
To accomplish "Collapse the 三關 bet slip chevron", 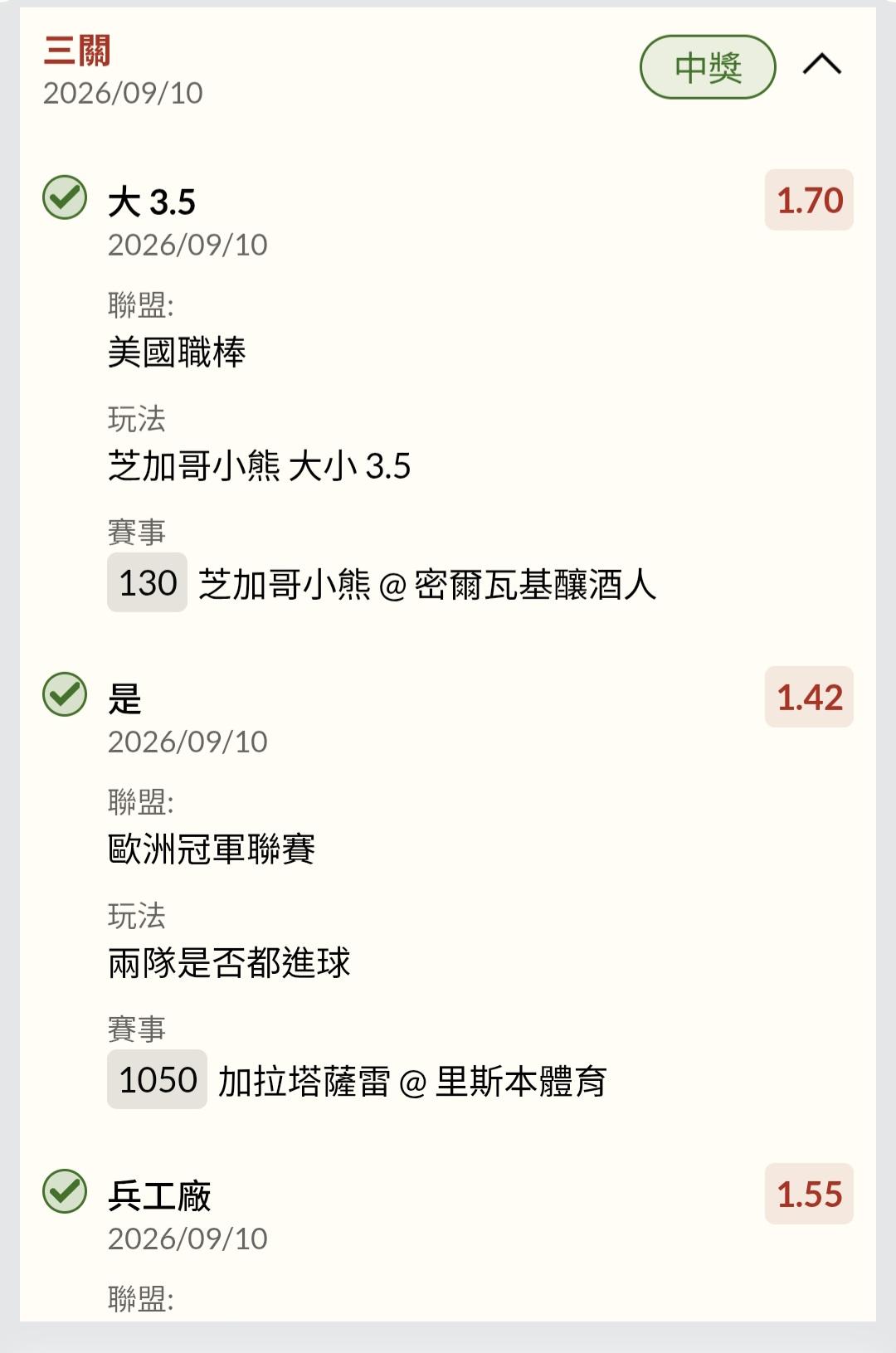I will click(821, 66).
